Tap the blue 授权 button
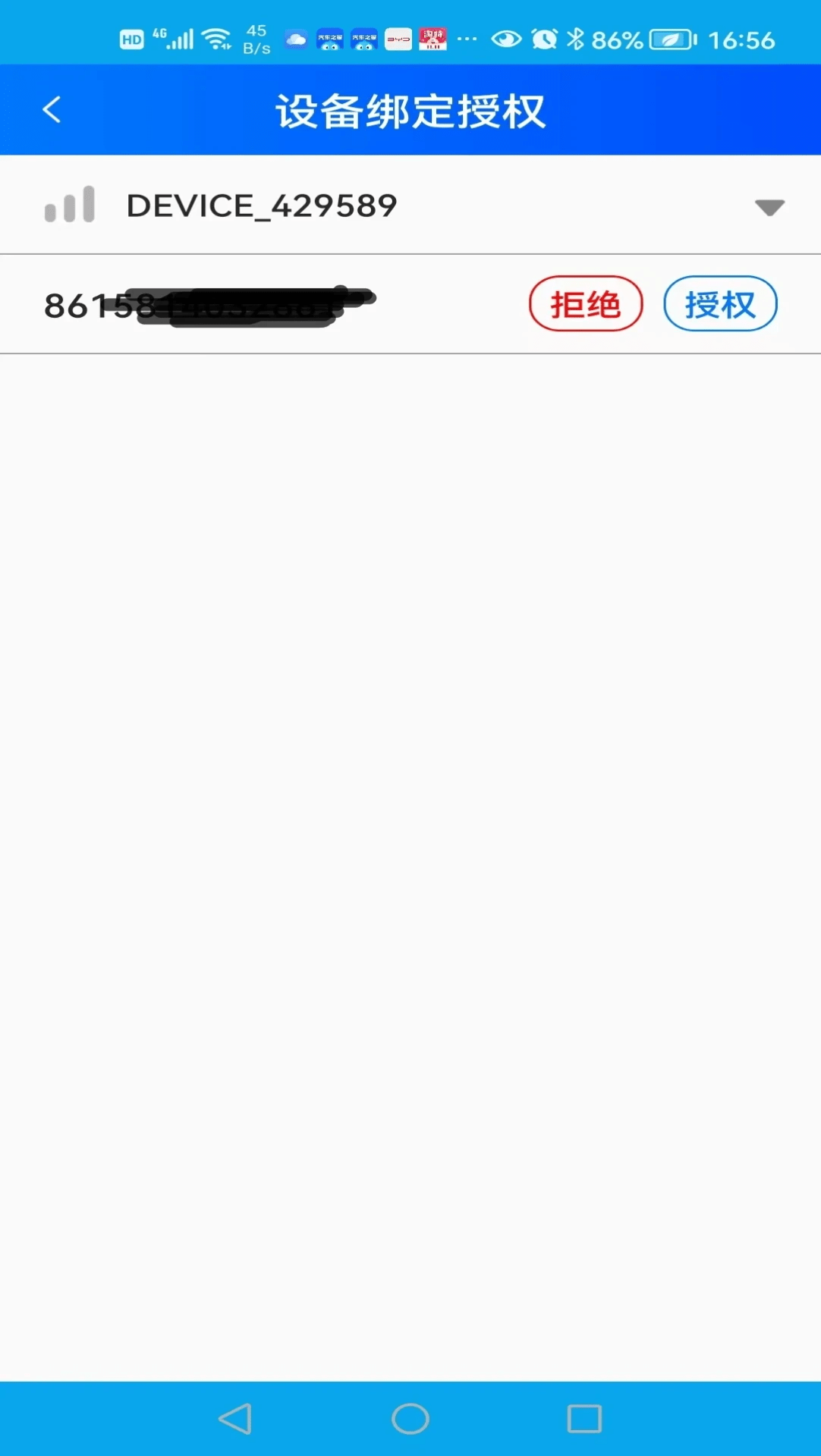 [720, 304]
